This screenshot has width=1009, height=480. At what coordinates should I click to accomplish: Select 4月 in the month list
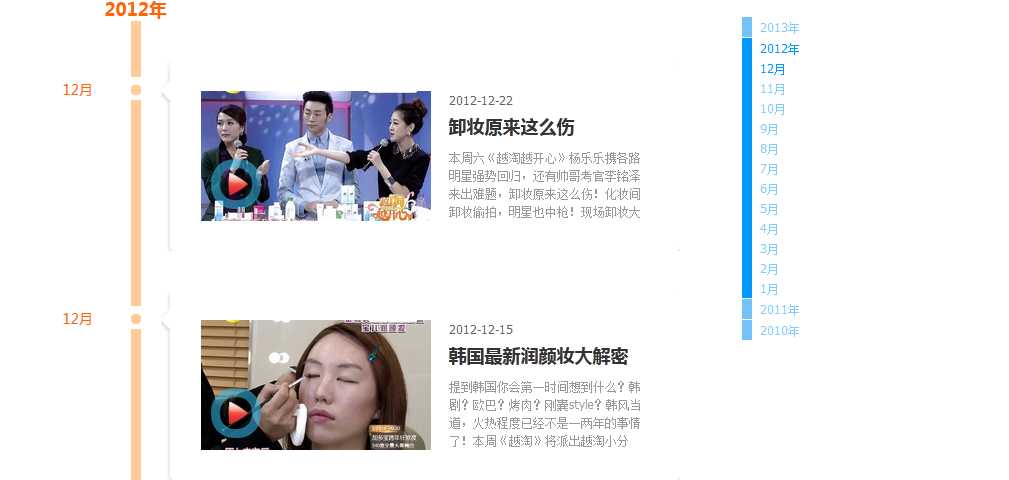769,229
